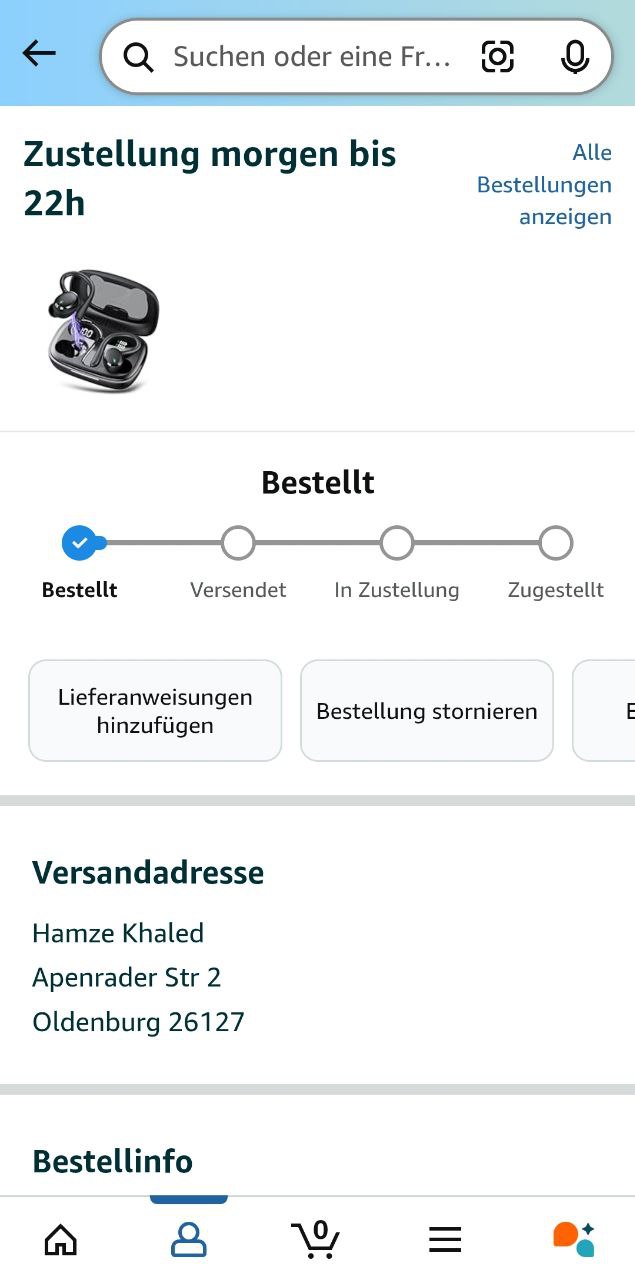Viewport: 635px width, 1280px height.
Task: Go back with the arrow icon
Action: coord(39,54)
